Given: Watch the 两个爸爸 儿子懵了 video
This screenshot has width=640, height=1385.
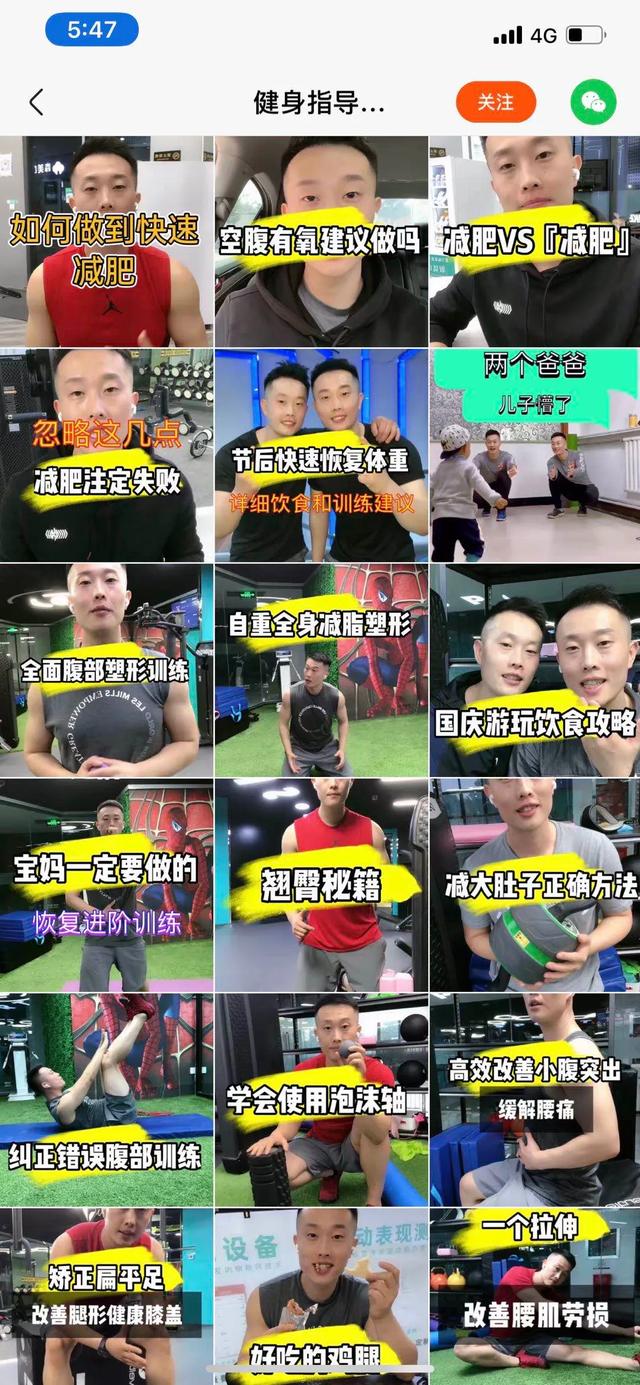Looking at the screenshot, I should tap(535, 455).
